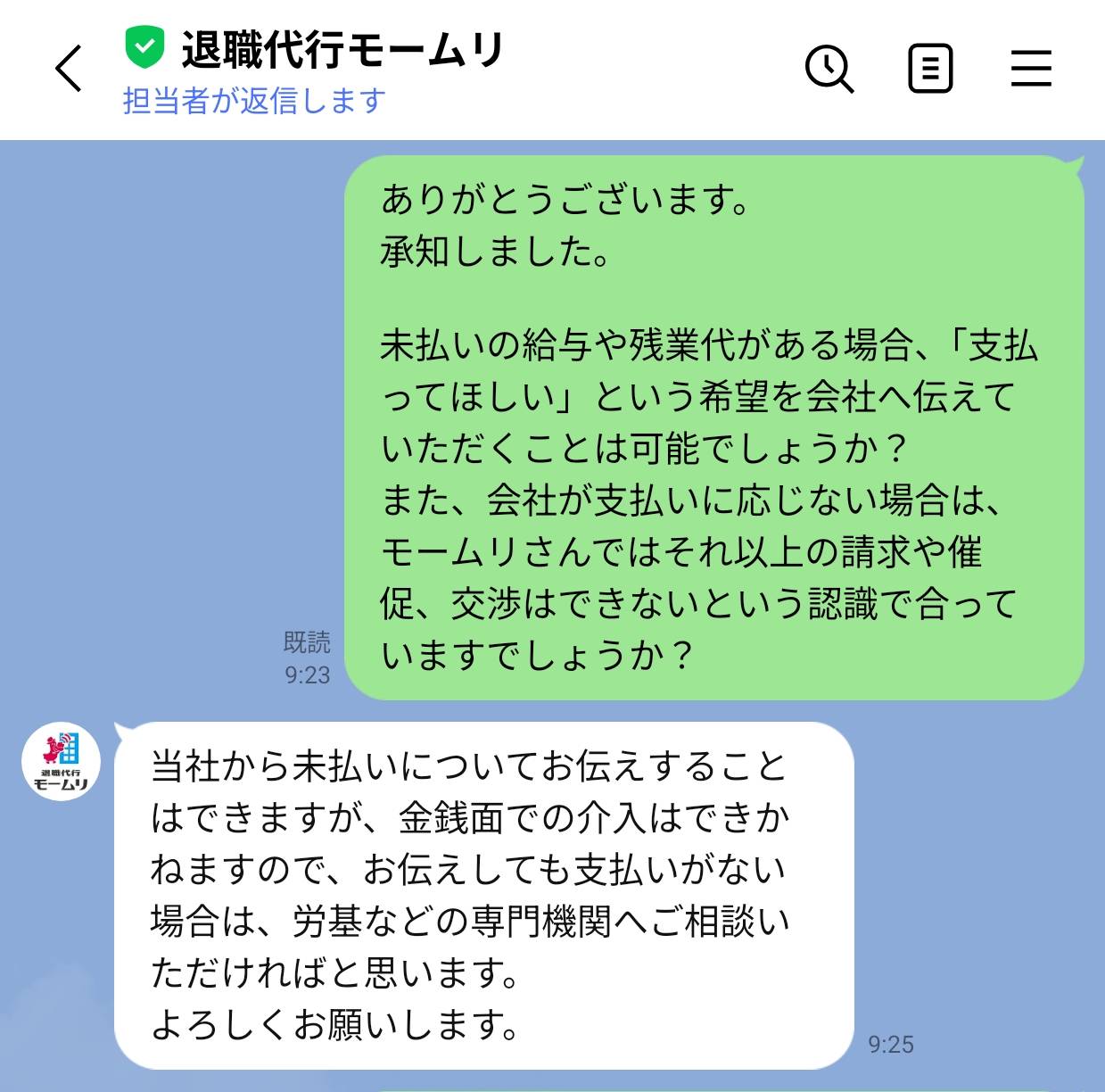Viewport: 1105px width, 1092px height.
Task: Open the notes icon in the header
Action: 930,69
